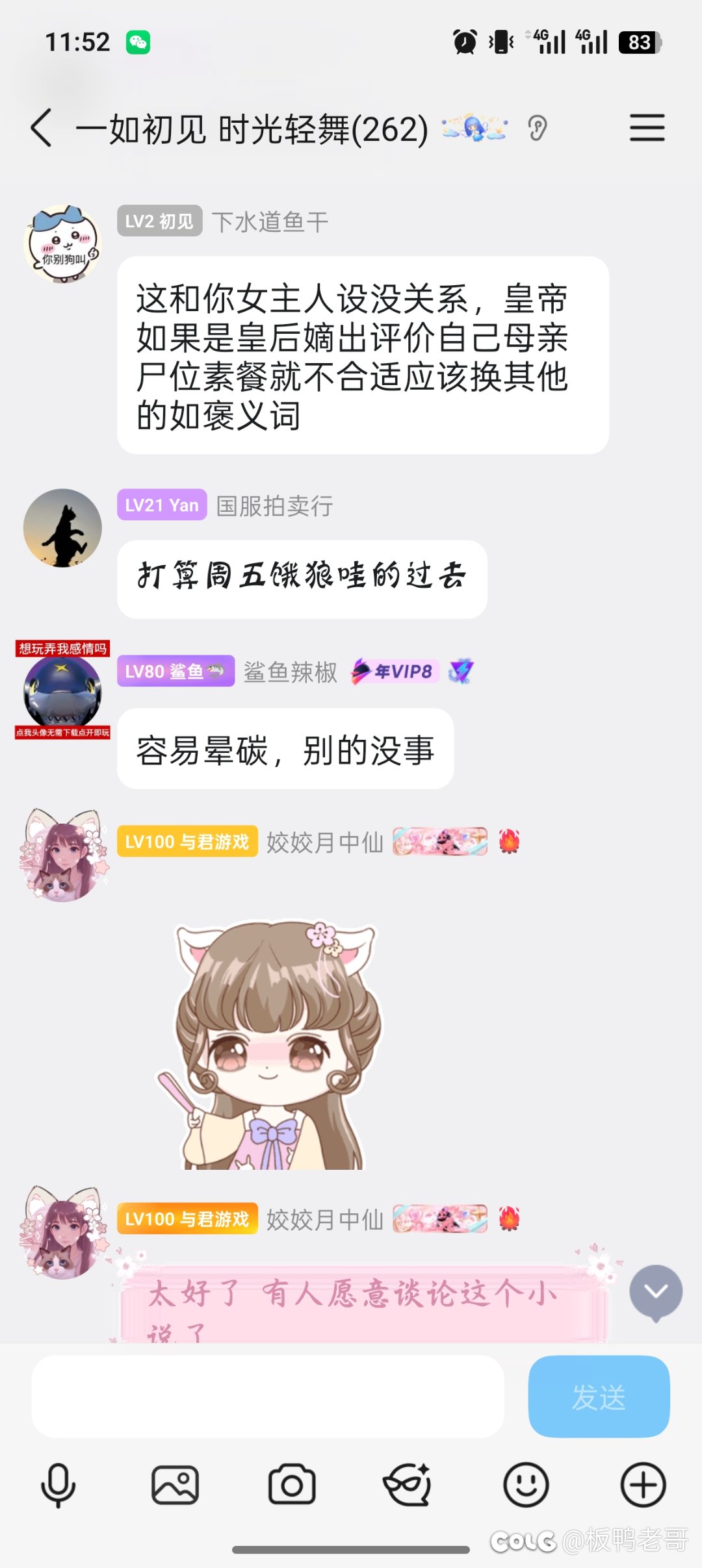The image size is (702, 1568).
Task: Open the photo gallery picker
Action: pyautogui.click(x=175, y=1485)
